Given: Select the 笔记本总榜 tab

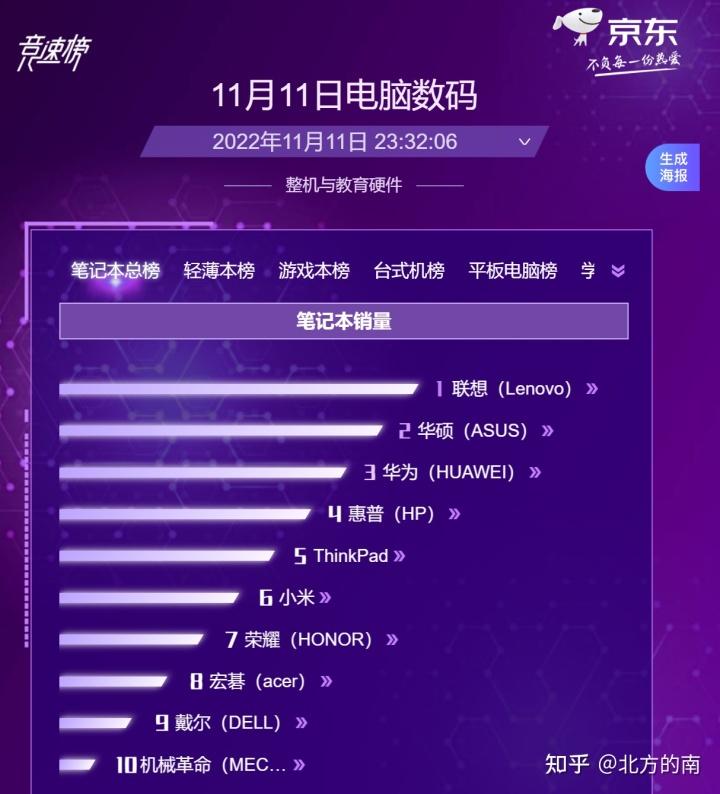Looking at the screenshot, I should pyautogui.click(x=115, y=271).
